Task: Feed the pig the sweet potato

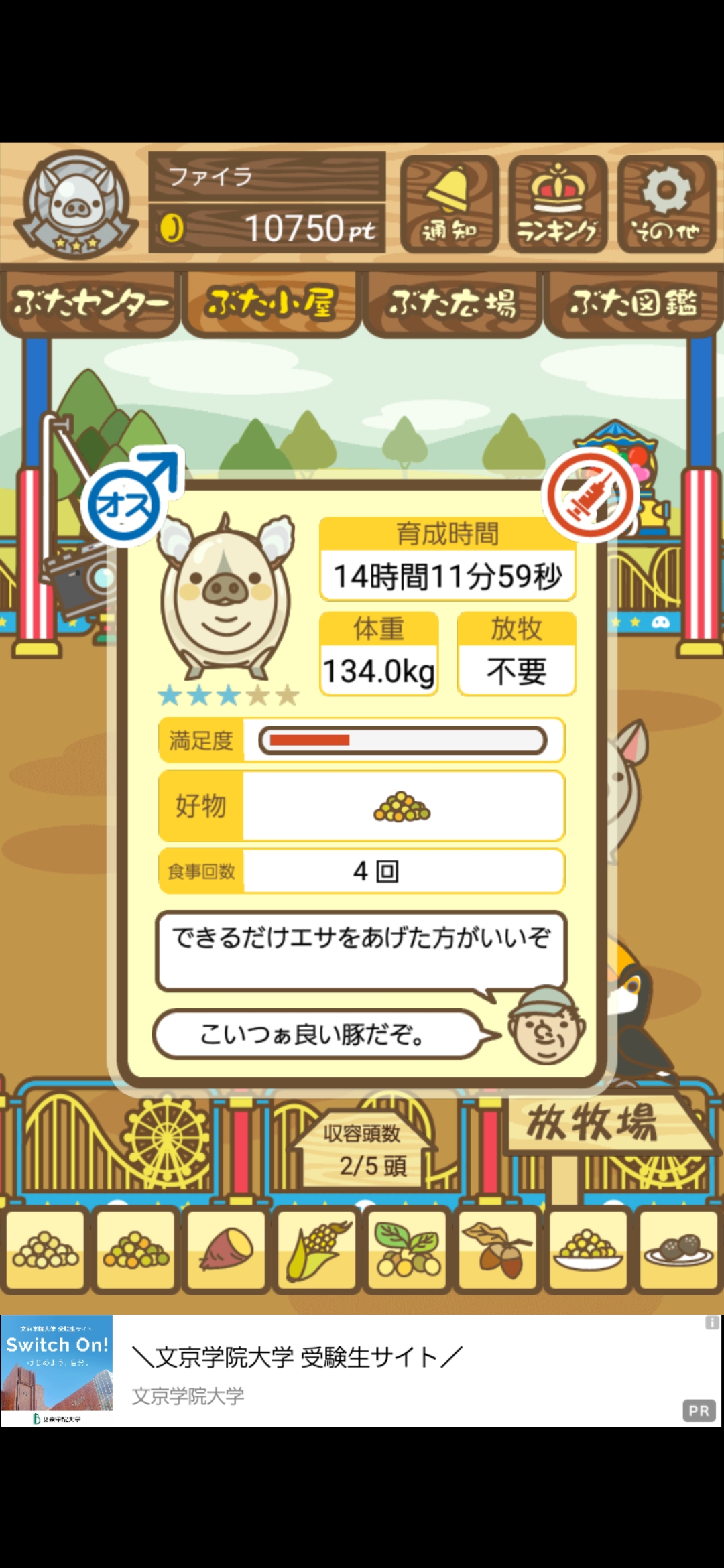Action: [x=227, y=1250]
